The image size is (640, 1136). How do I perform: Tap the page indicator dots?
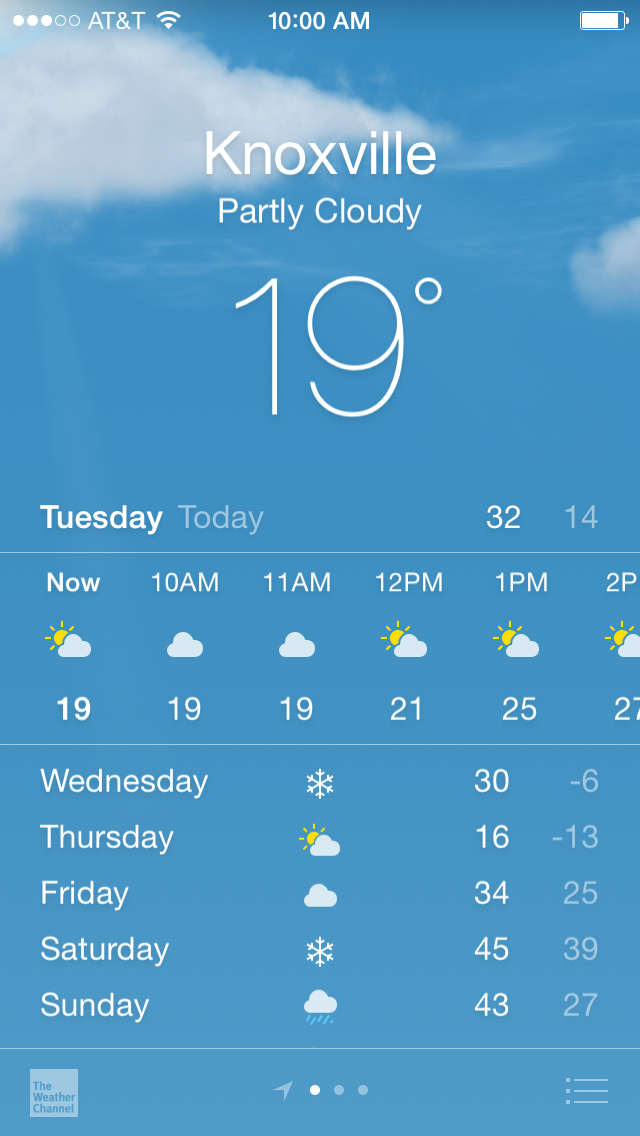[338, 1090]
